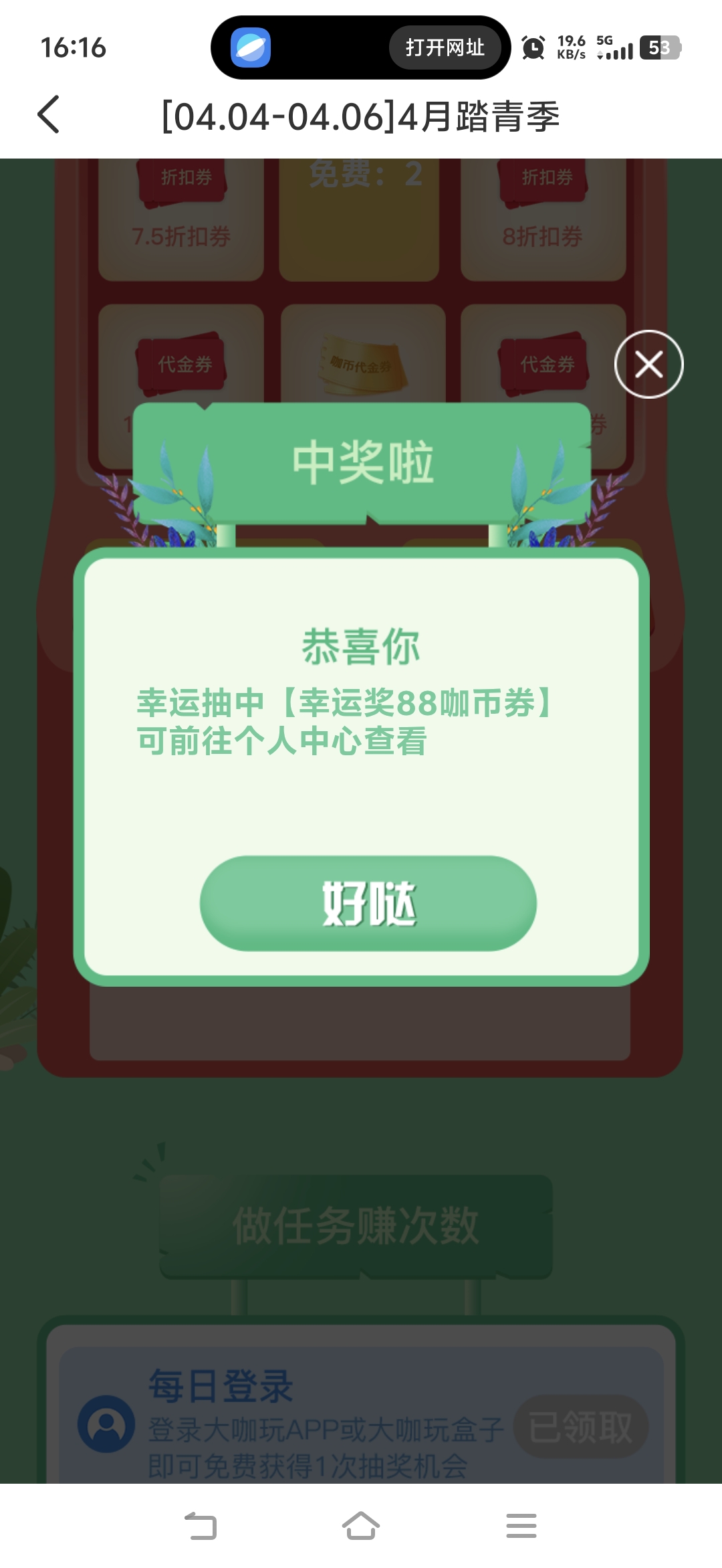Go back from the 4月踏青季 page
This screenshot has width=722, height=1568.
49,115
